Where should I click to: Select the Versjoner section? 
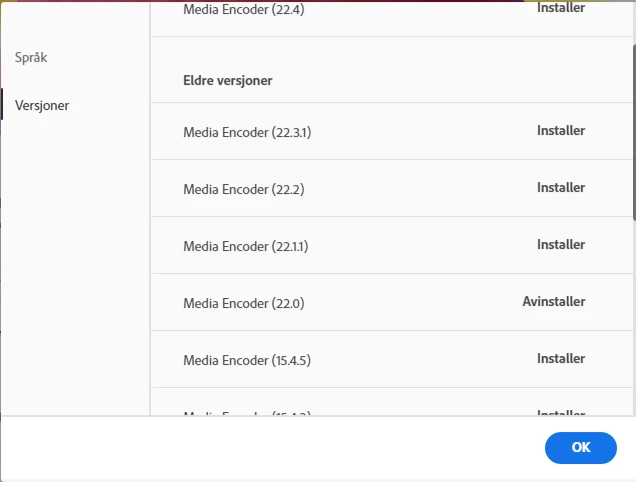42,105
